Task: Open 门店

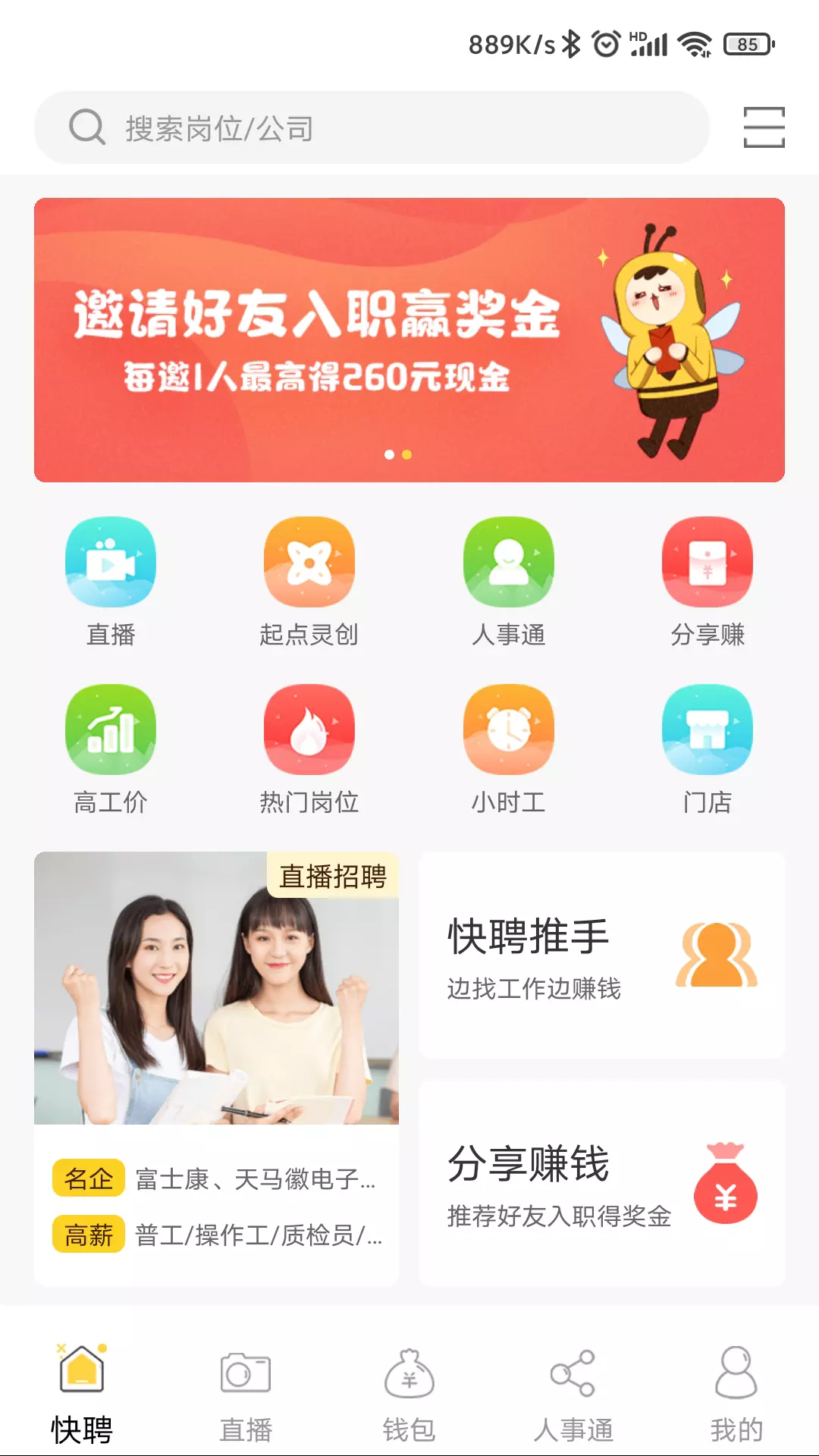Action: pyautogui.click(x=708, y=748)
